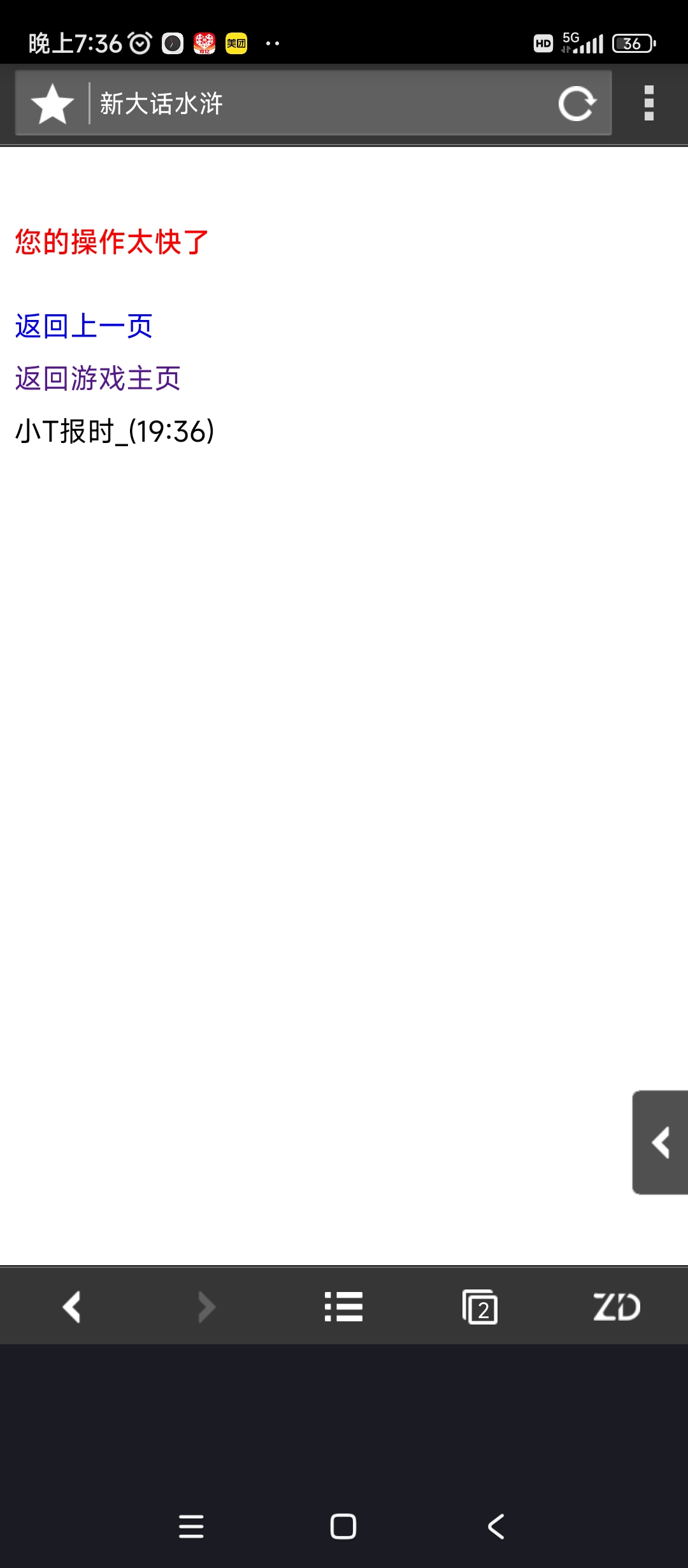Open the 返回游戏主页 link
688x1568 pixels.
(97, 379)
